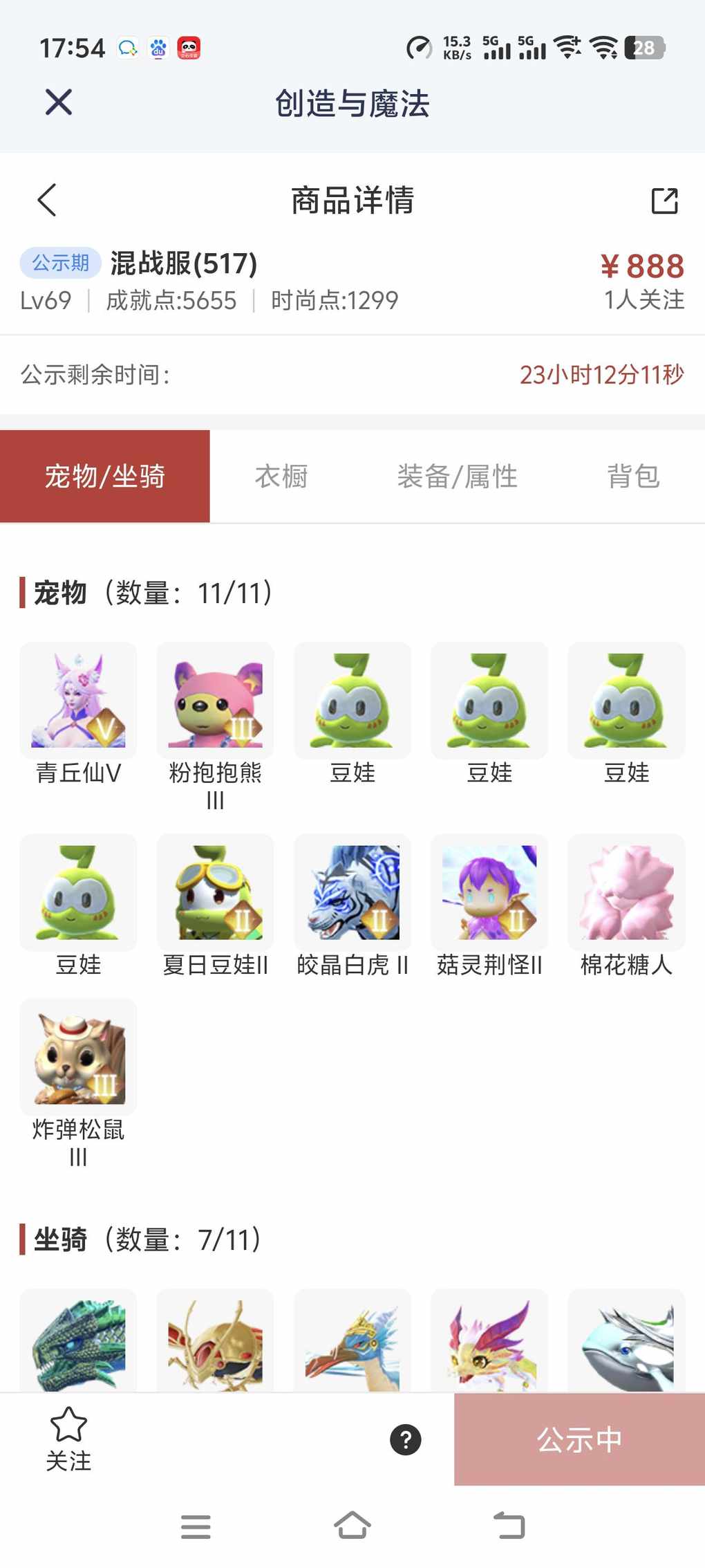Go back from 商品详情
705x1568 pixels.
pyautogui.click(x=47, y=201)
